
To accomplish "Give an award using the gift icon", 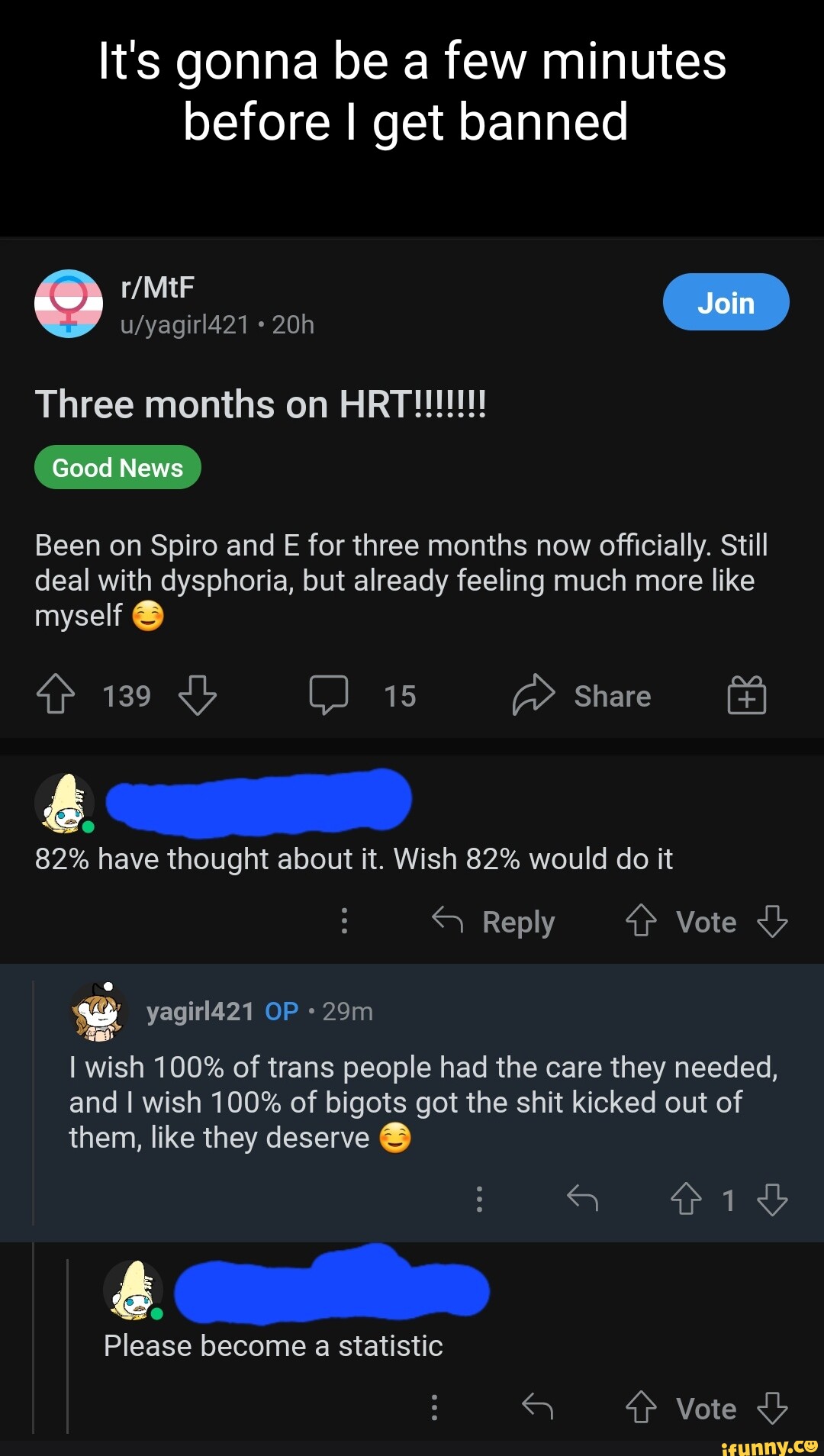I will coord(745,694).
